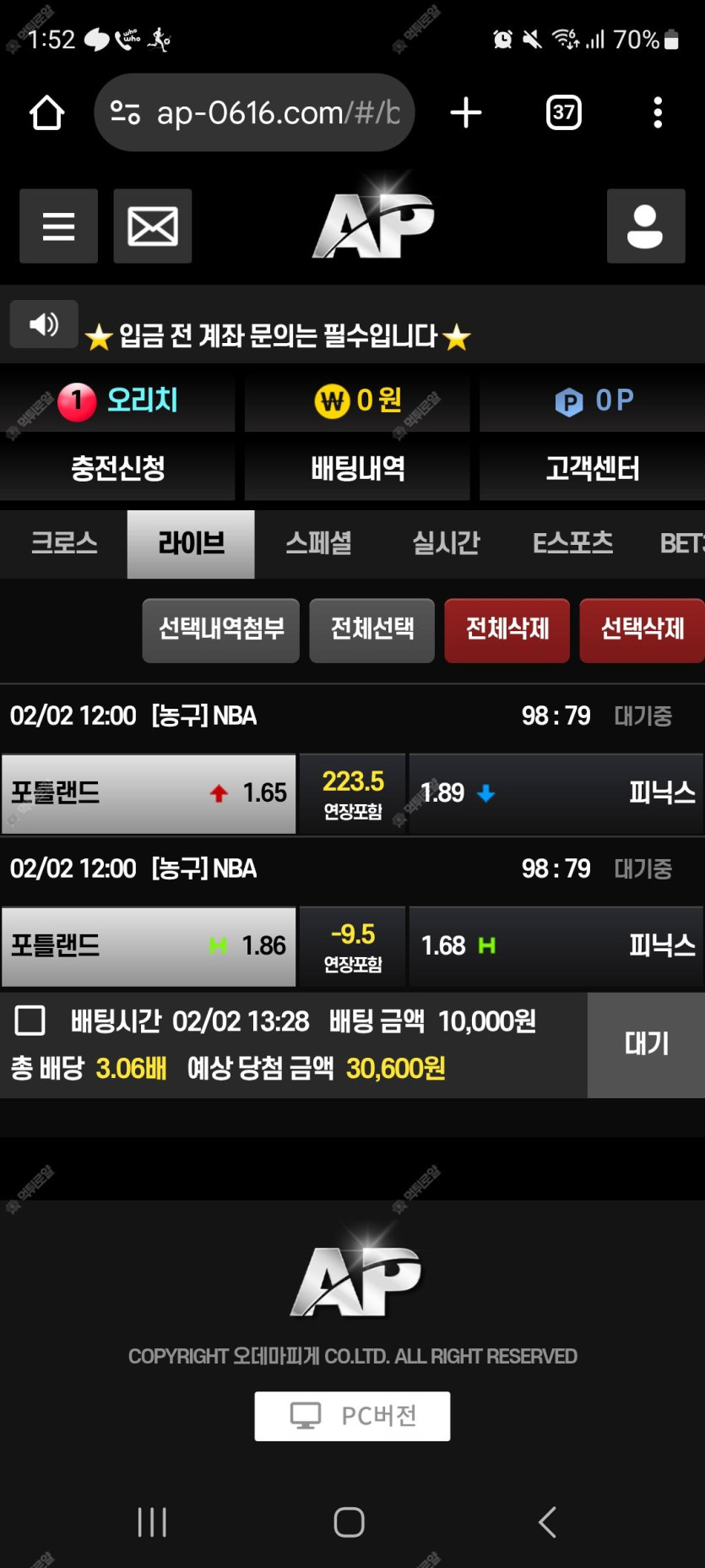The image size is (705, 1568).
Task: Switch to PC버전
Action: coord(352,1416)
